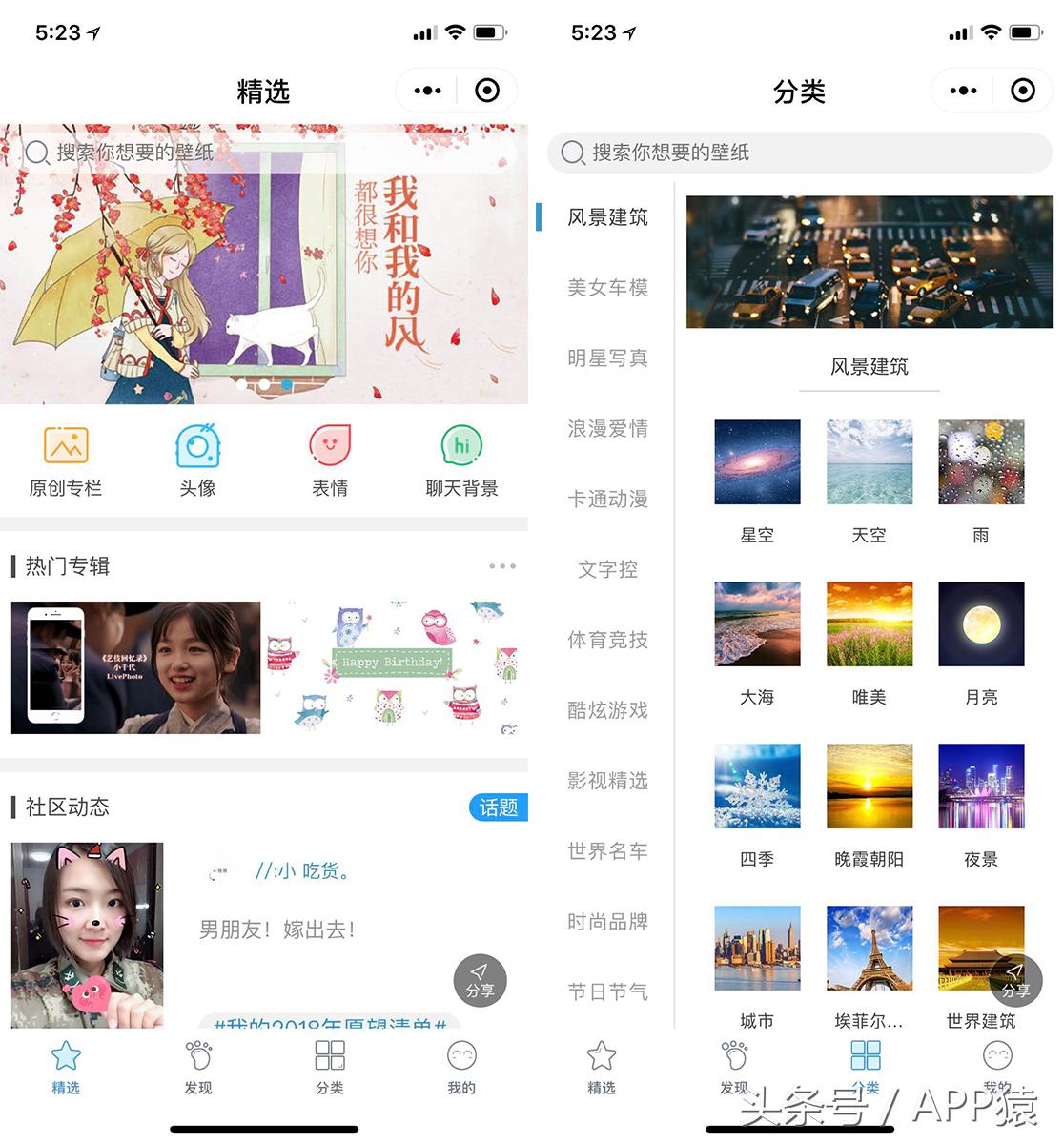Viewport: 1064px width, 1144px height.
Task: Switch to the 明星写真 category
Action: 607,358
